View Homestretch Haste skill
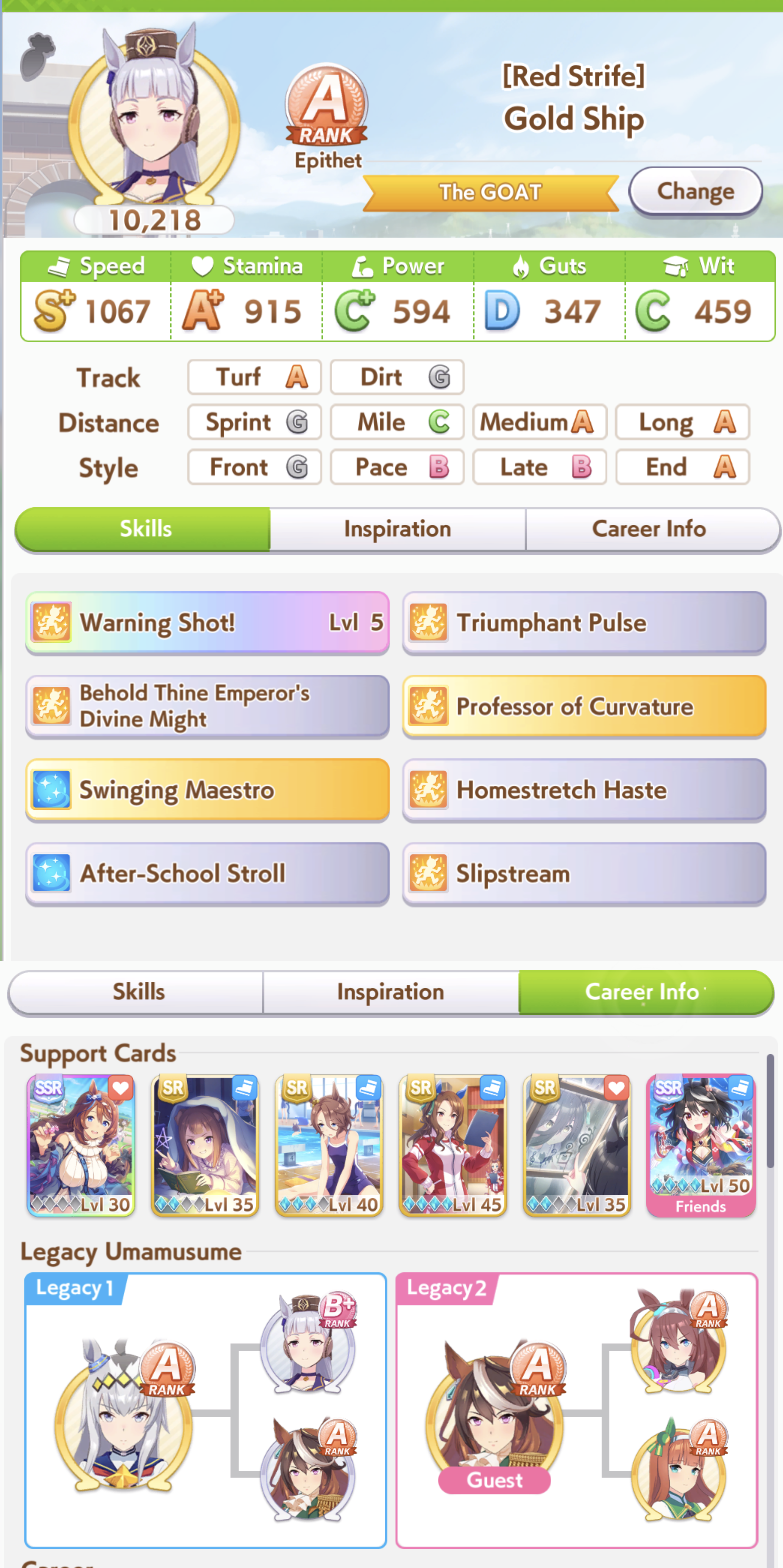This screenshot has height=1568, width=783. click(x=584, y=790)
